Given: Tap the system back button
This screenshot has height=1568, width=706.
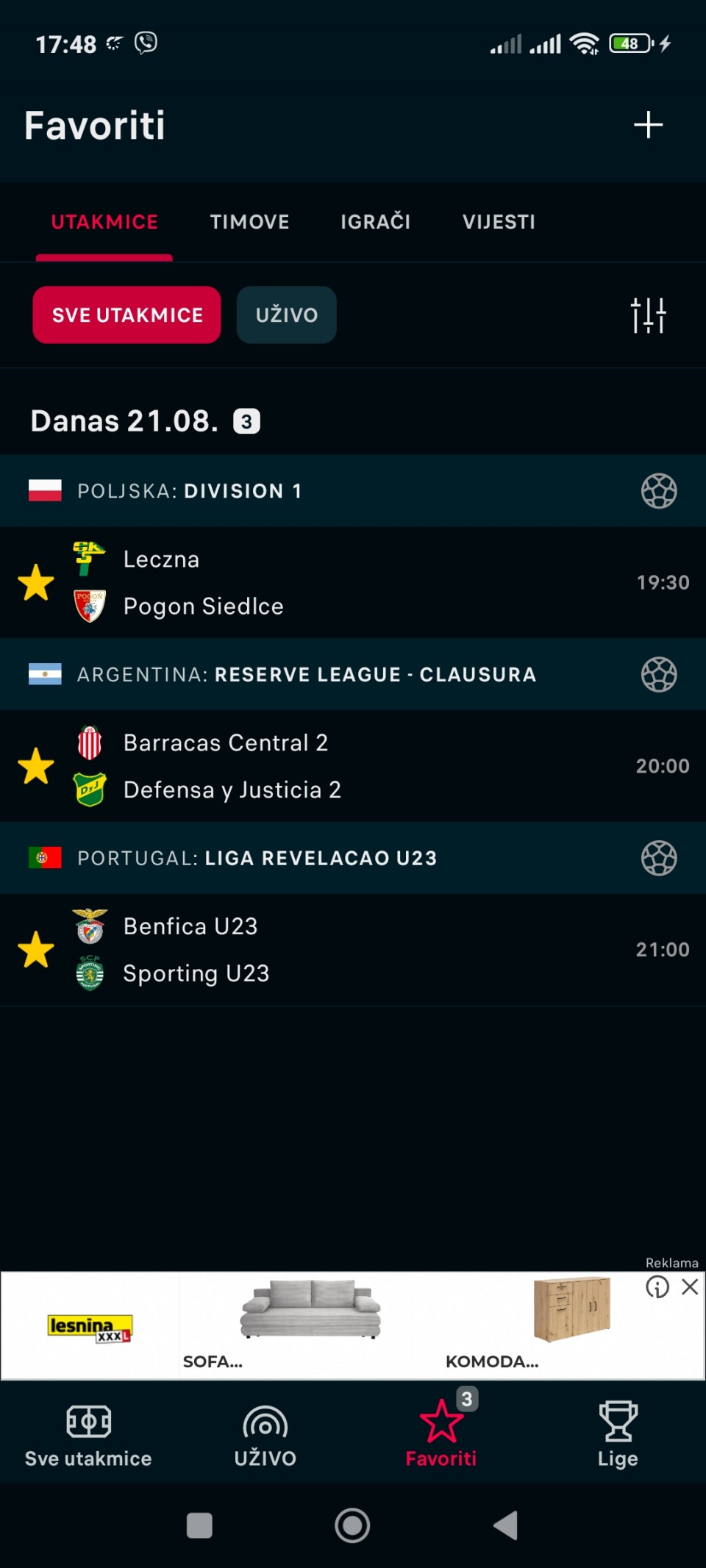Looking at the screenshot, I should (x=506, y=1525).
